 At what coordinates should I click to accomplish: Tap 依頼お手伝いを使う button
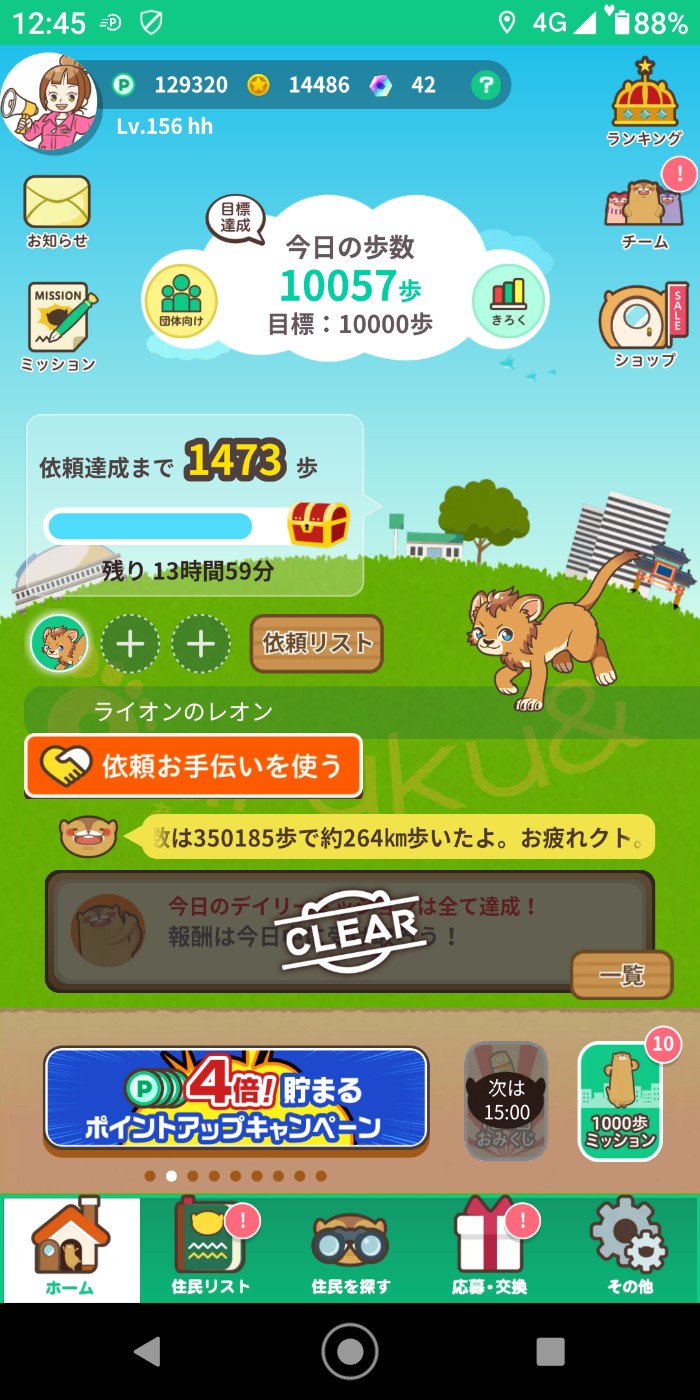click(x=193, y=766)
